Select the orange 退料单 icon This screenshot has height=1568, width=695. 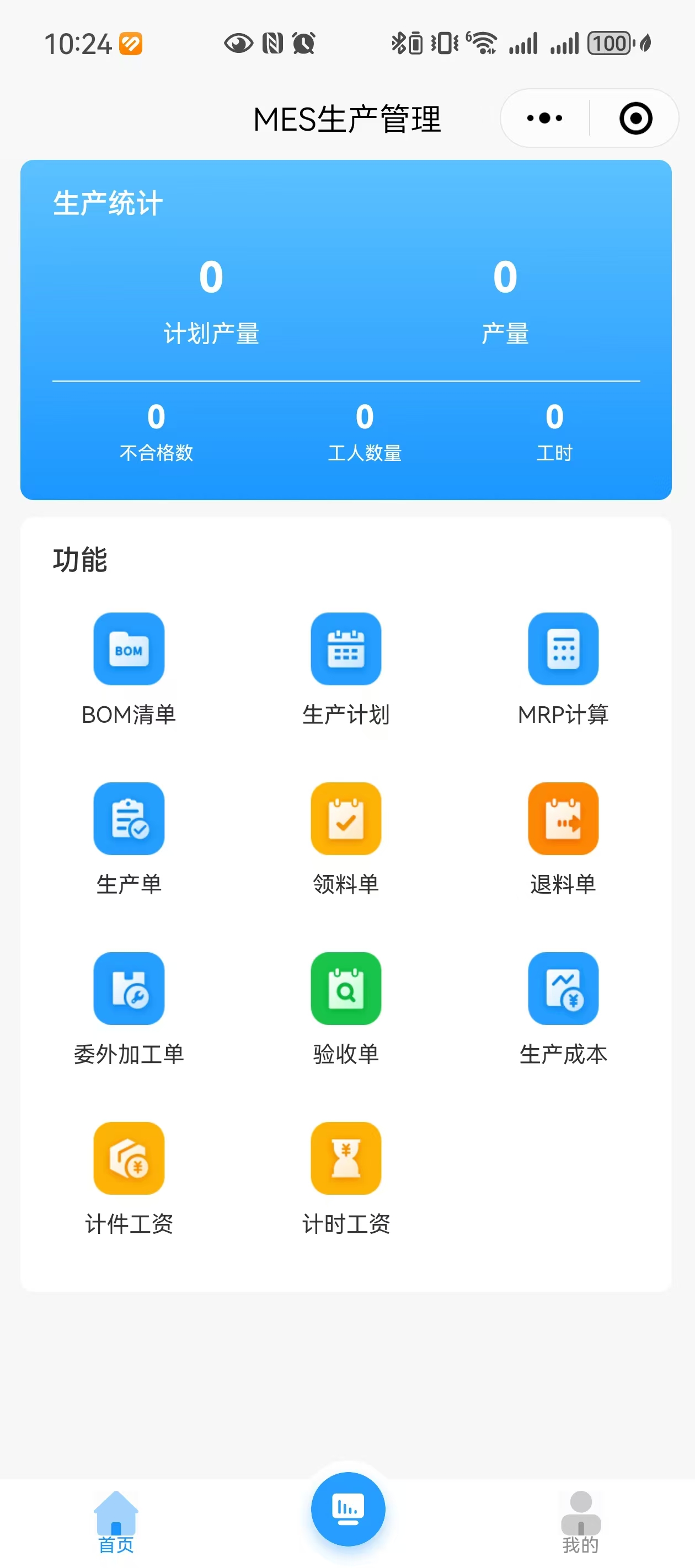coord(562,819)
